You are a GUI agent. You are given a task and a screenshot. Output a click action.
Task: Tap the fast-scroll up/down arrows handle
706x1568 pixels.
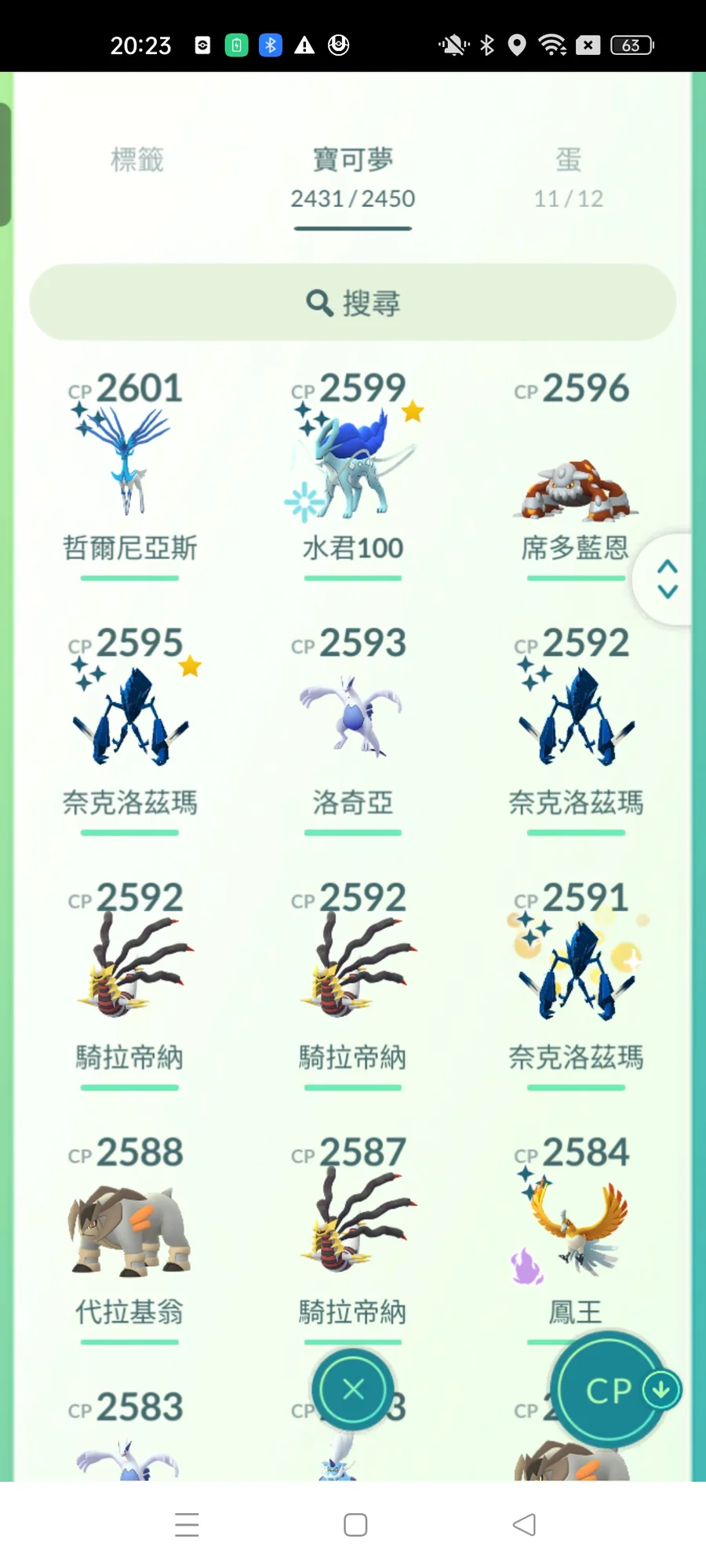point(668,579)
